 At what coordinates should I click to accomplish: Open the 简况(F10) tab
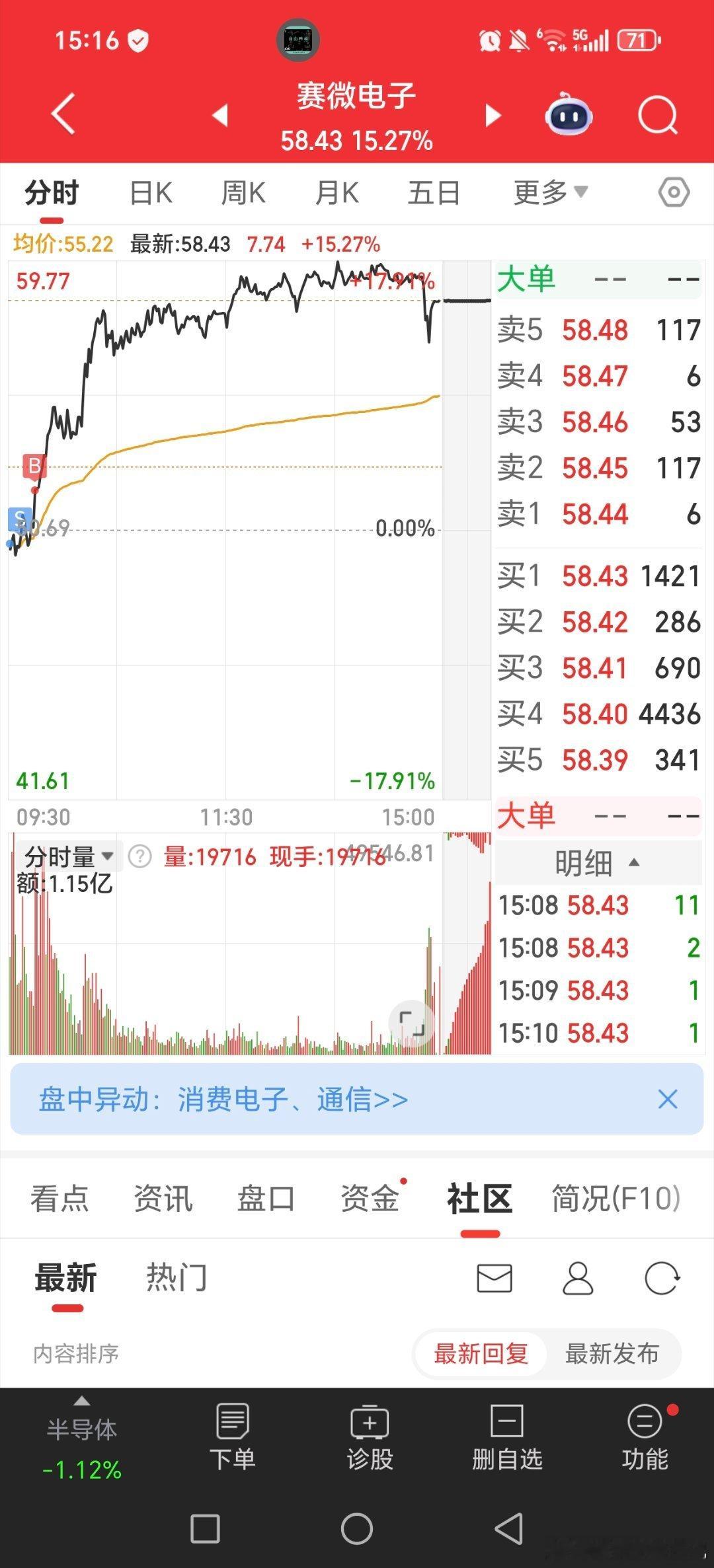point(615,1199)
